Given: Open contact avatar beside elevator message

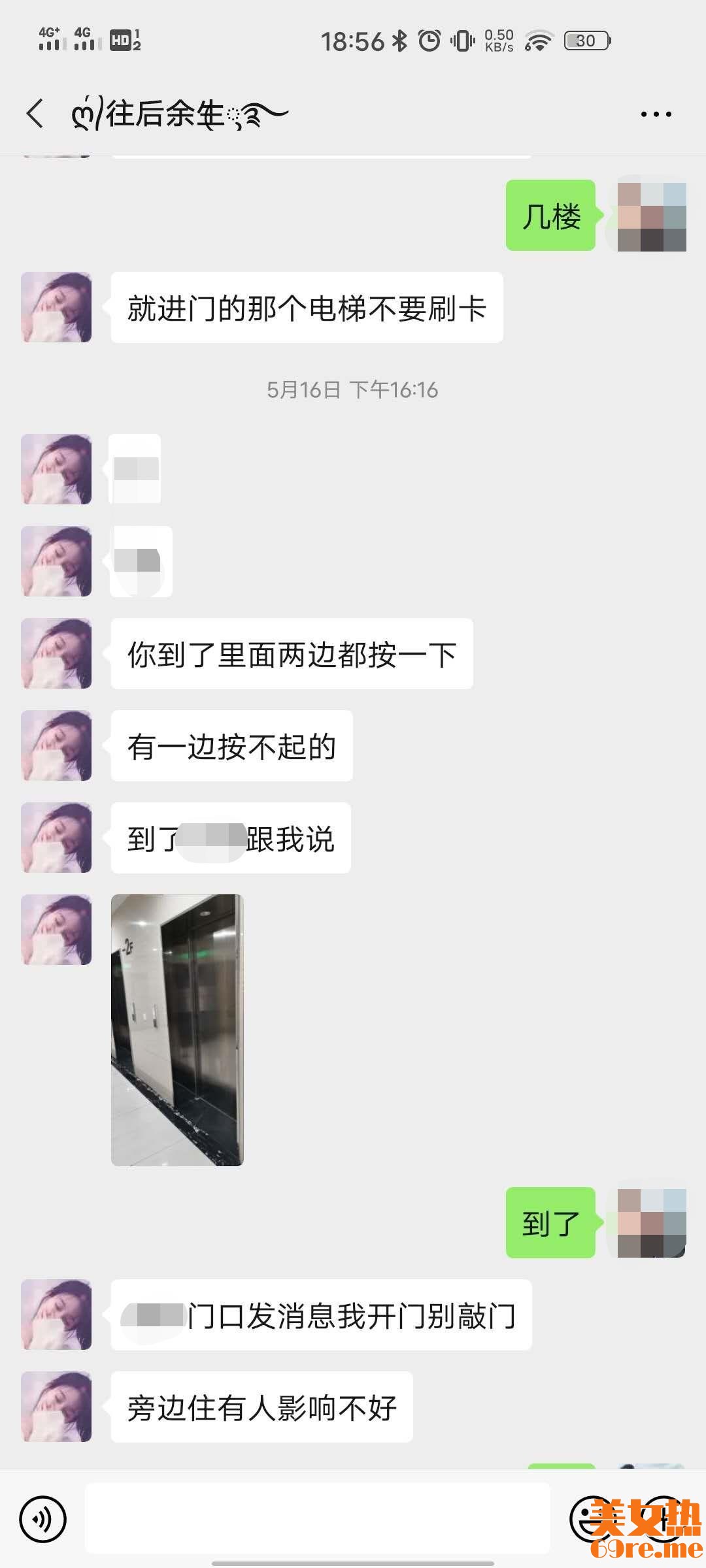Looking at the screenshot, I should tap(56, 307).
